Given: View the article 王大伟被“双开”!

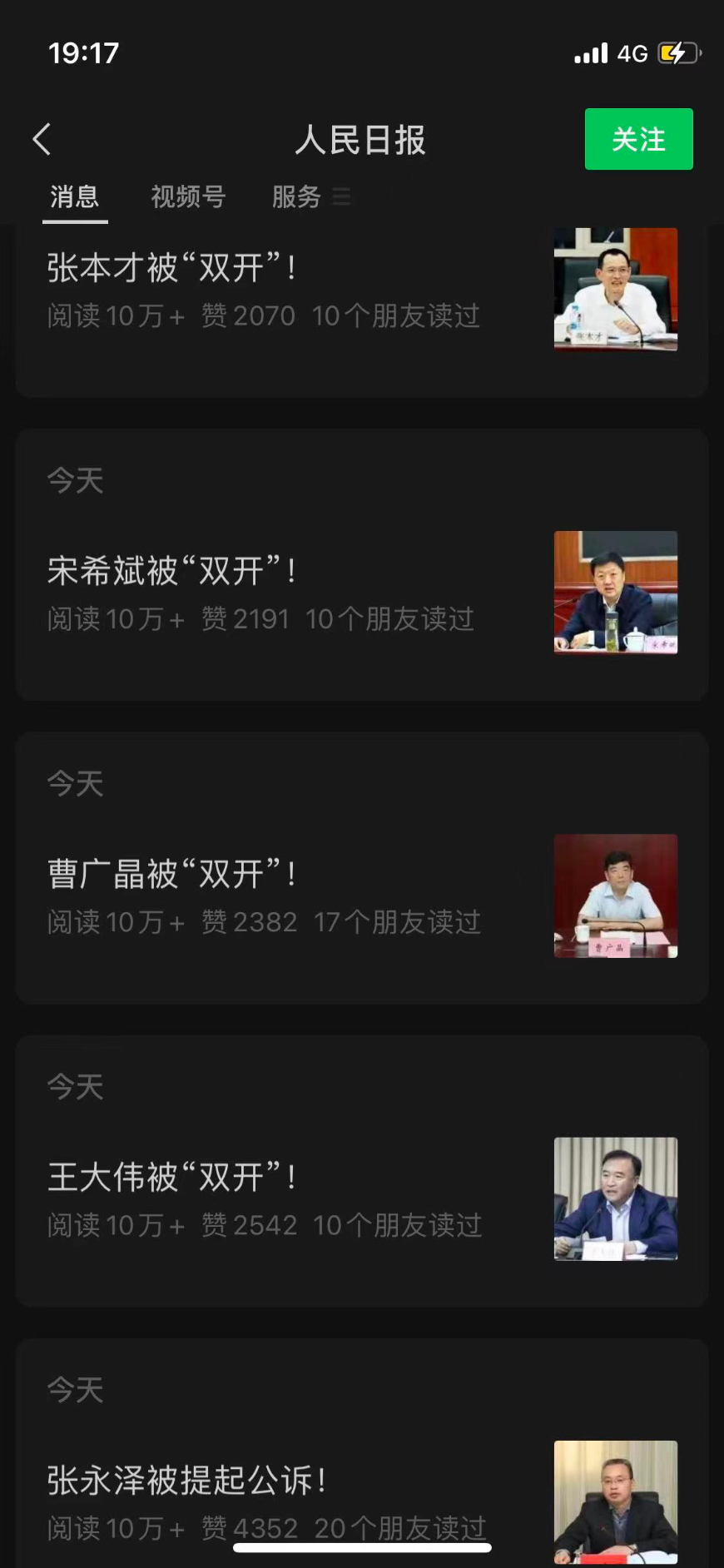Looking at the screenshot, I should [172, 1177].
